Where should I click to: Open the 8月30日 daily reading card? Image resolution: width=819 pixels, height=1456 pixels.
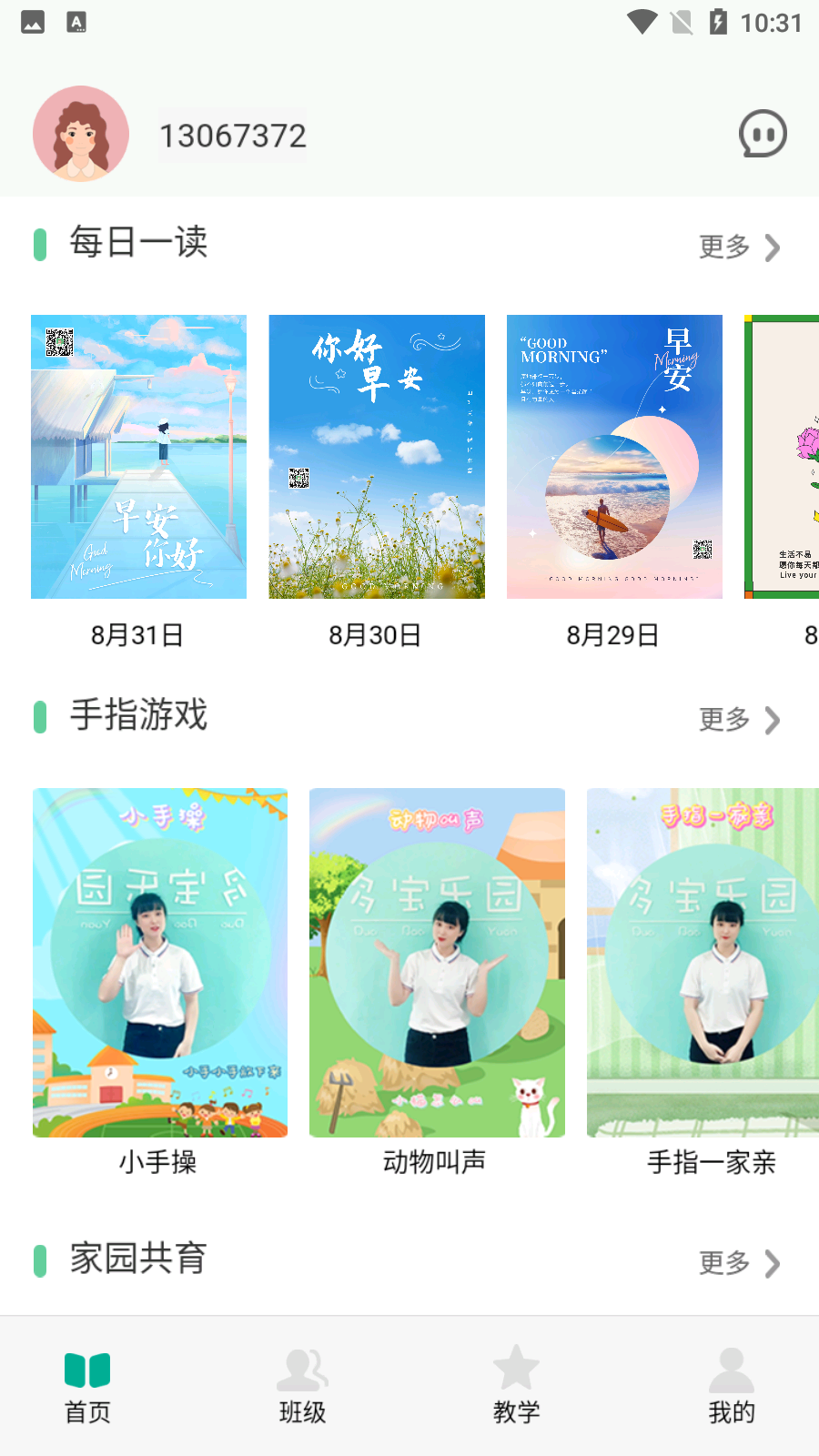[x=377, y=457]
